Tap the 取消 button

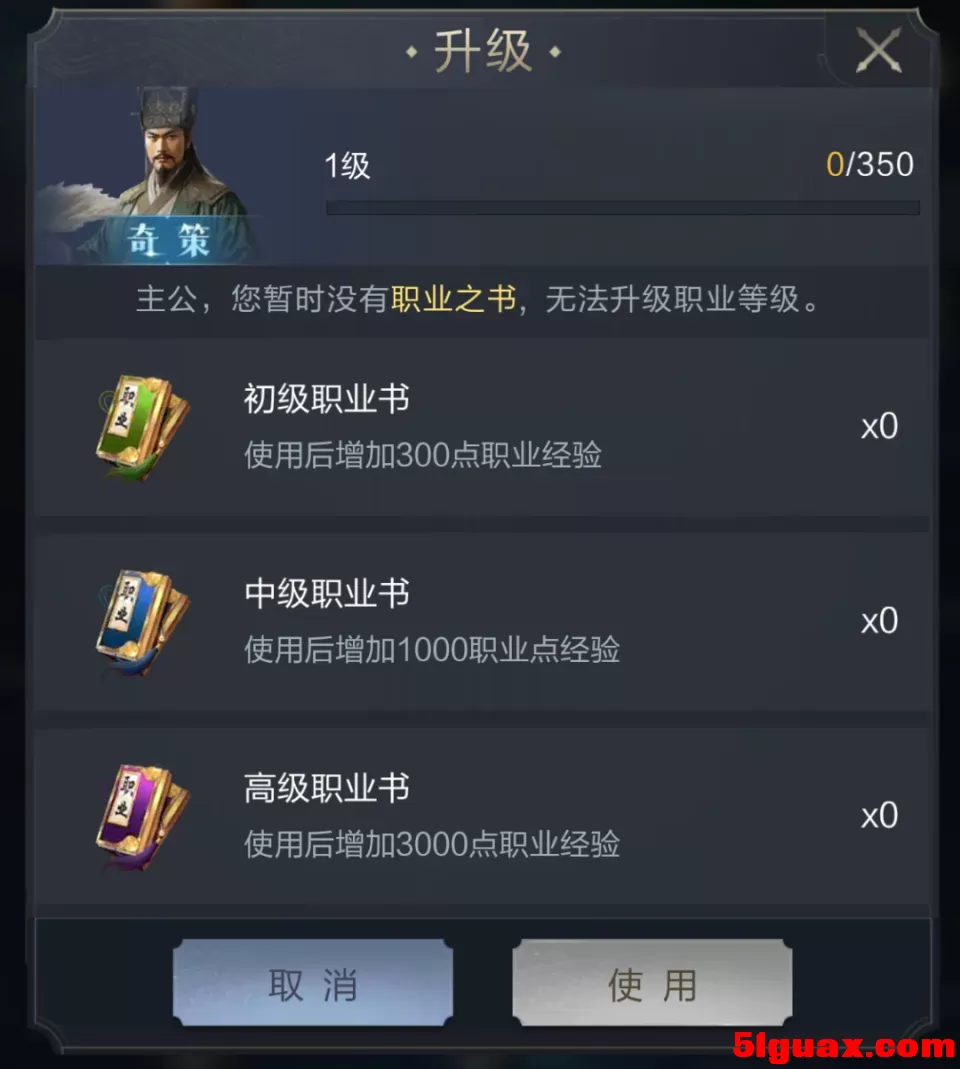pos(313,985)
